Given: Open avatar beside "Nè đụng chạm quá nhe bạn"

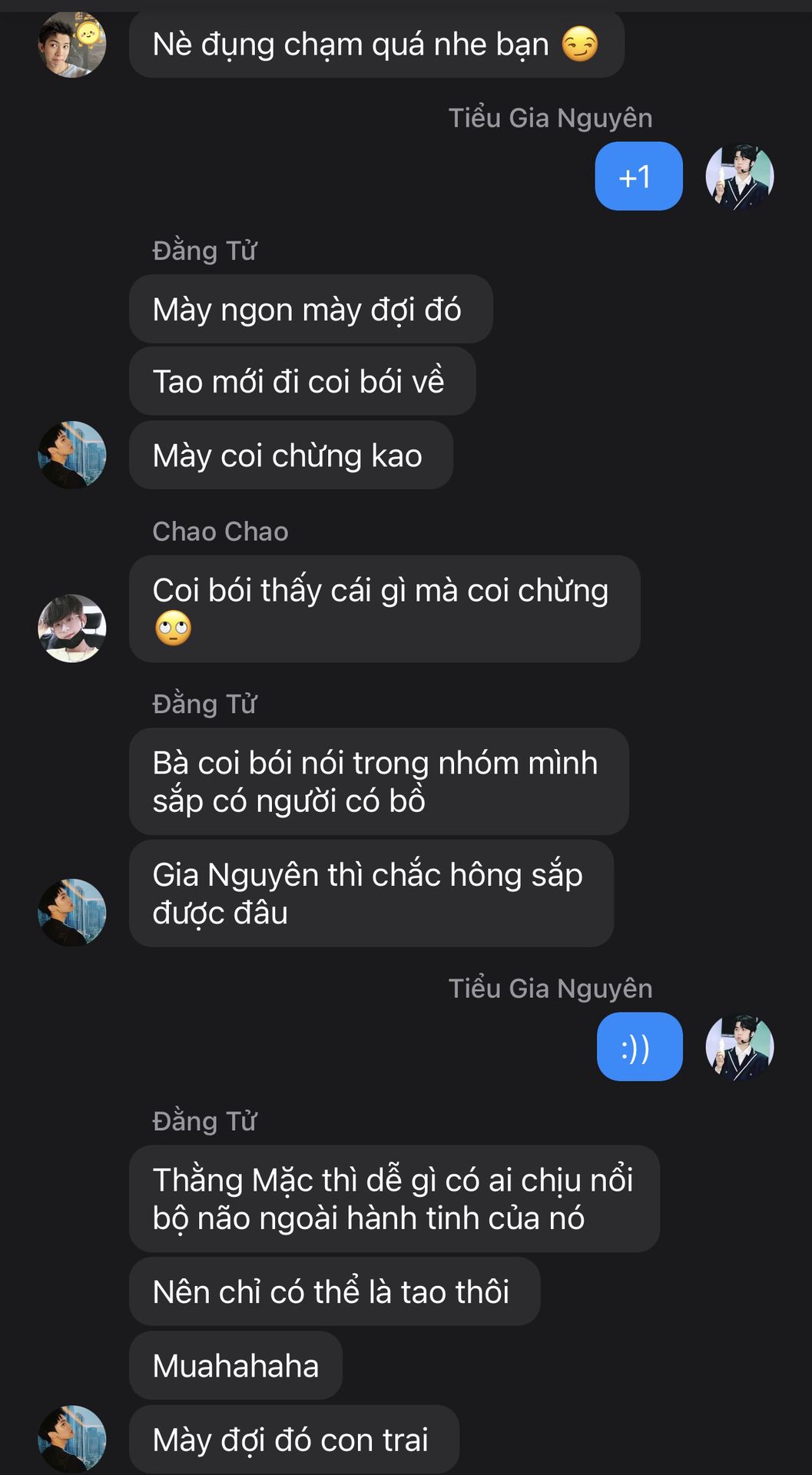Looking at the screenshot, I should [x=72, y=45].
